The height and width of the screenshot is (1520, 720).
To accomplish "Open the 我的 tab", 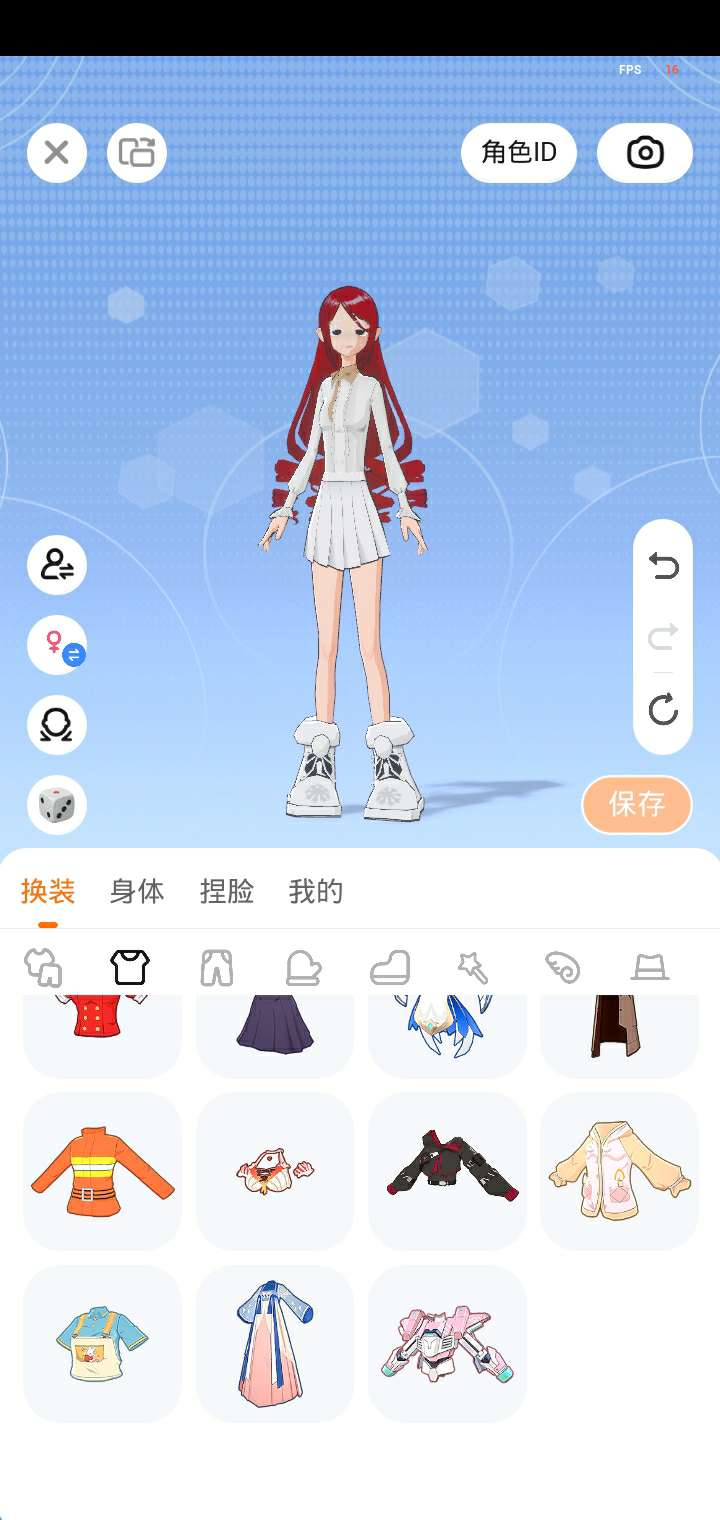I will [316, 891].
